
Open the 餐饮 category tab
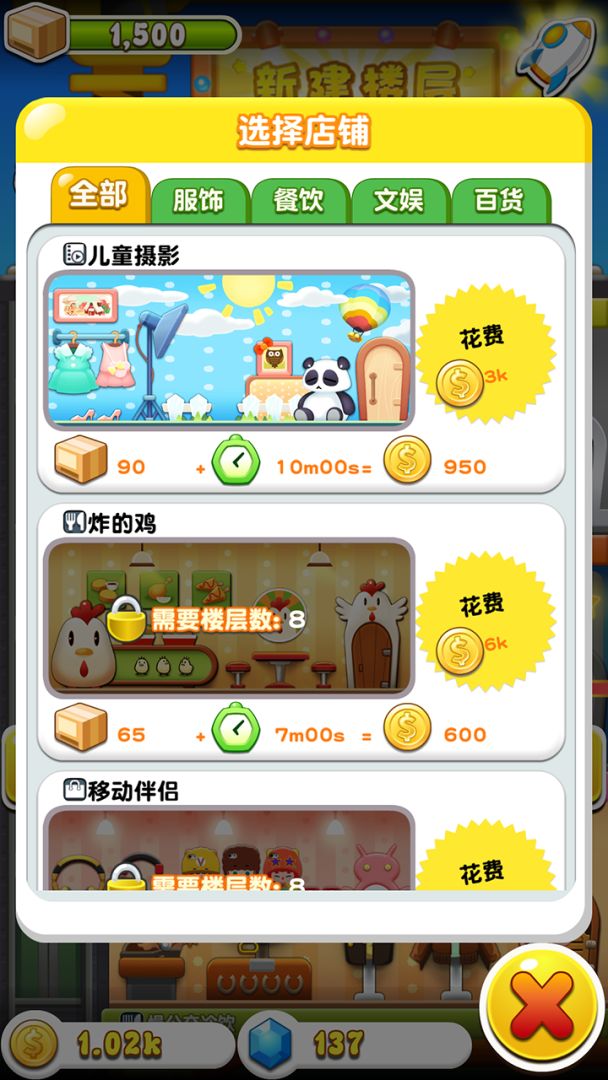299,201
